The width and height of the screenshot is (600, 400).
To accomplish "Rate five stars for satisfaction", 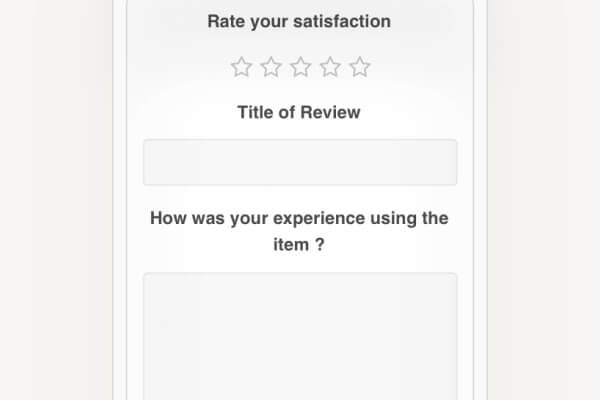I will [x=360, y=67].
